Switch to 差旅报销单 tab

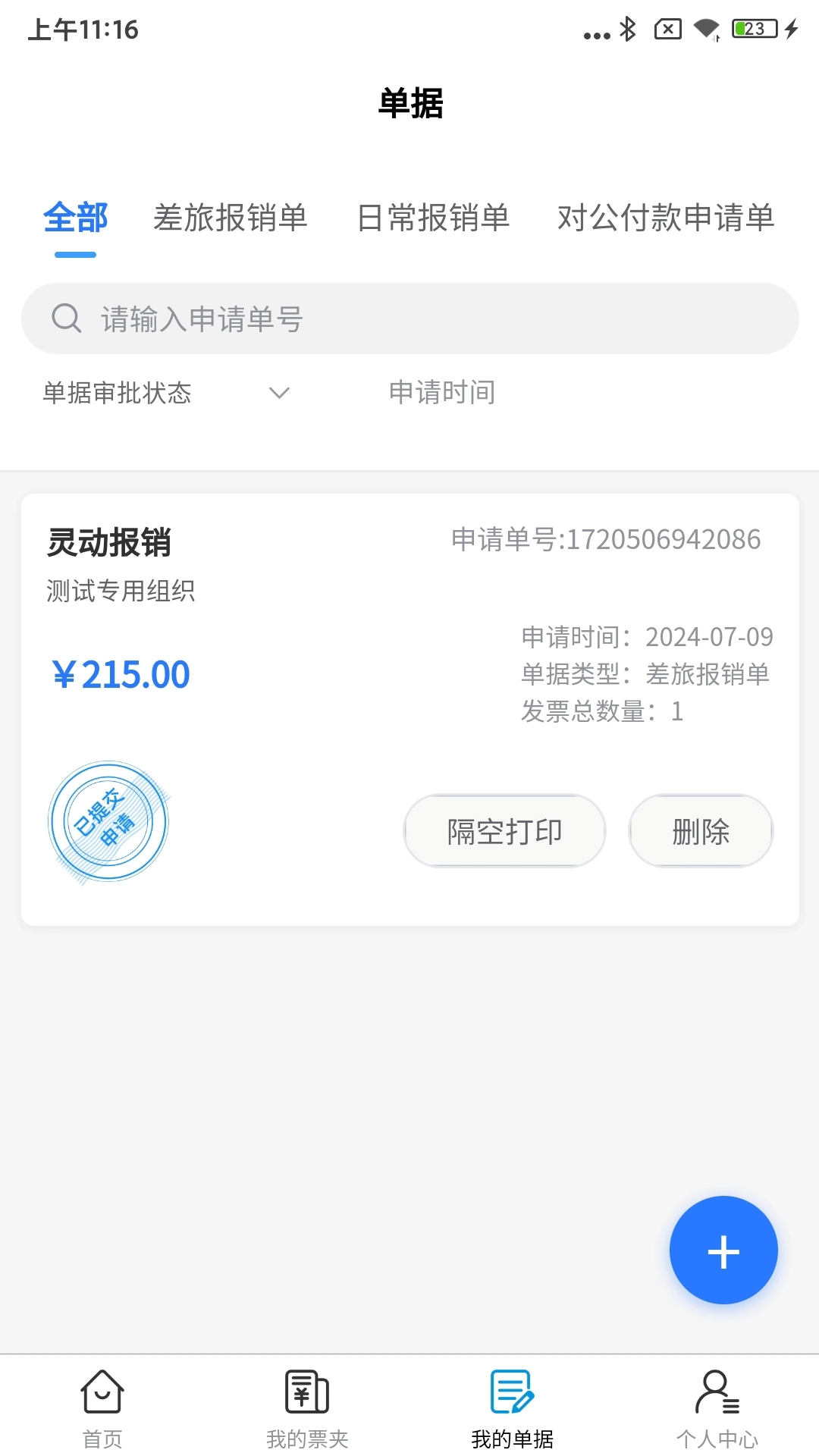pos(230,218)
